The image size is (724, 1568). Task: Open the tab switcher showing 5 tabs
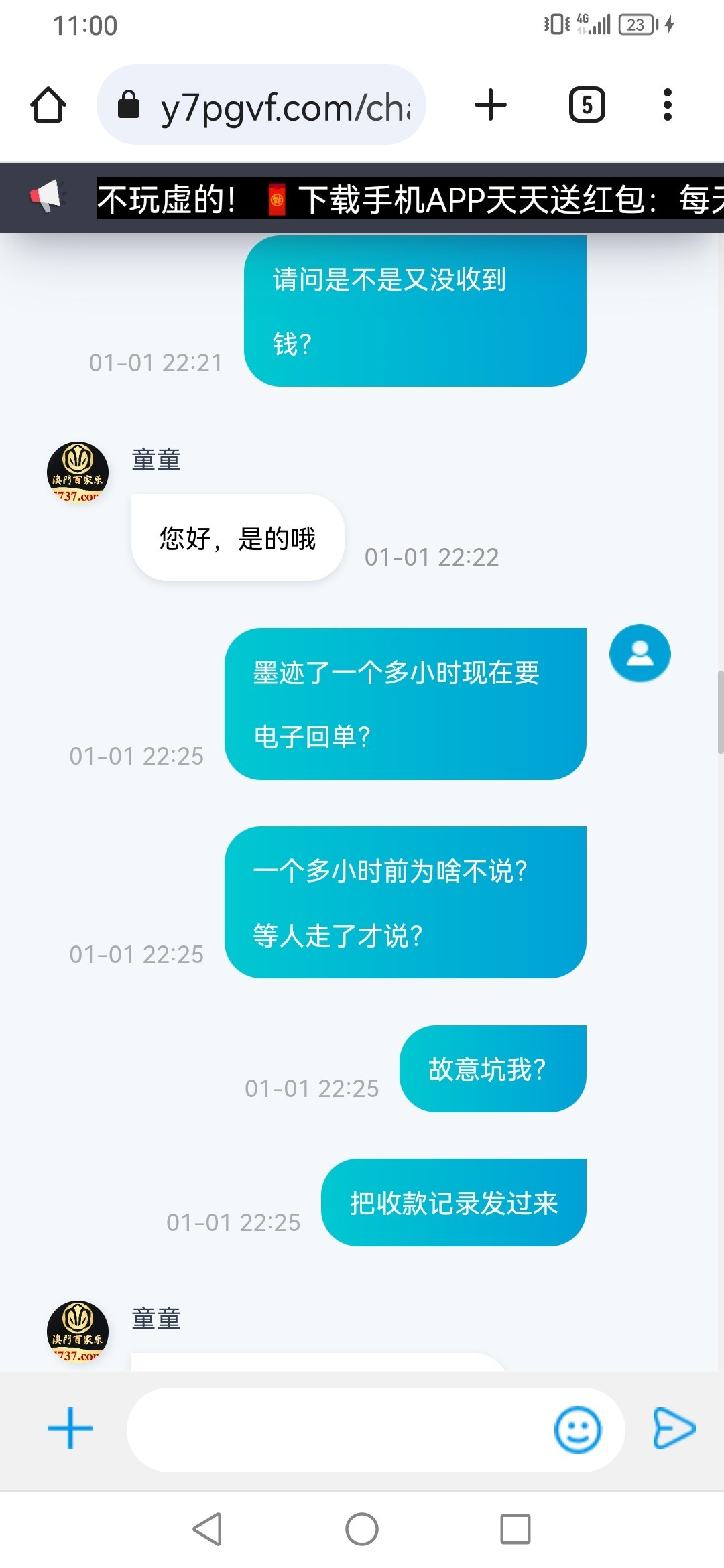point(587,105)
